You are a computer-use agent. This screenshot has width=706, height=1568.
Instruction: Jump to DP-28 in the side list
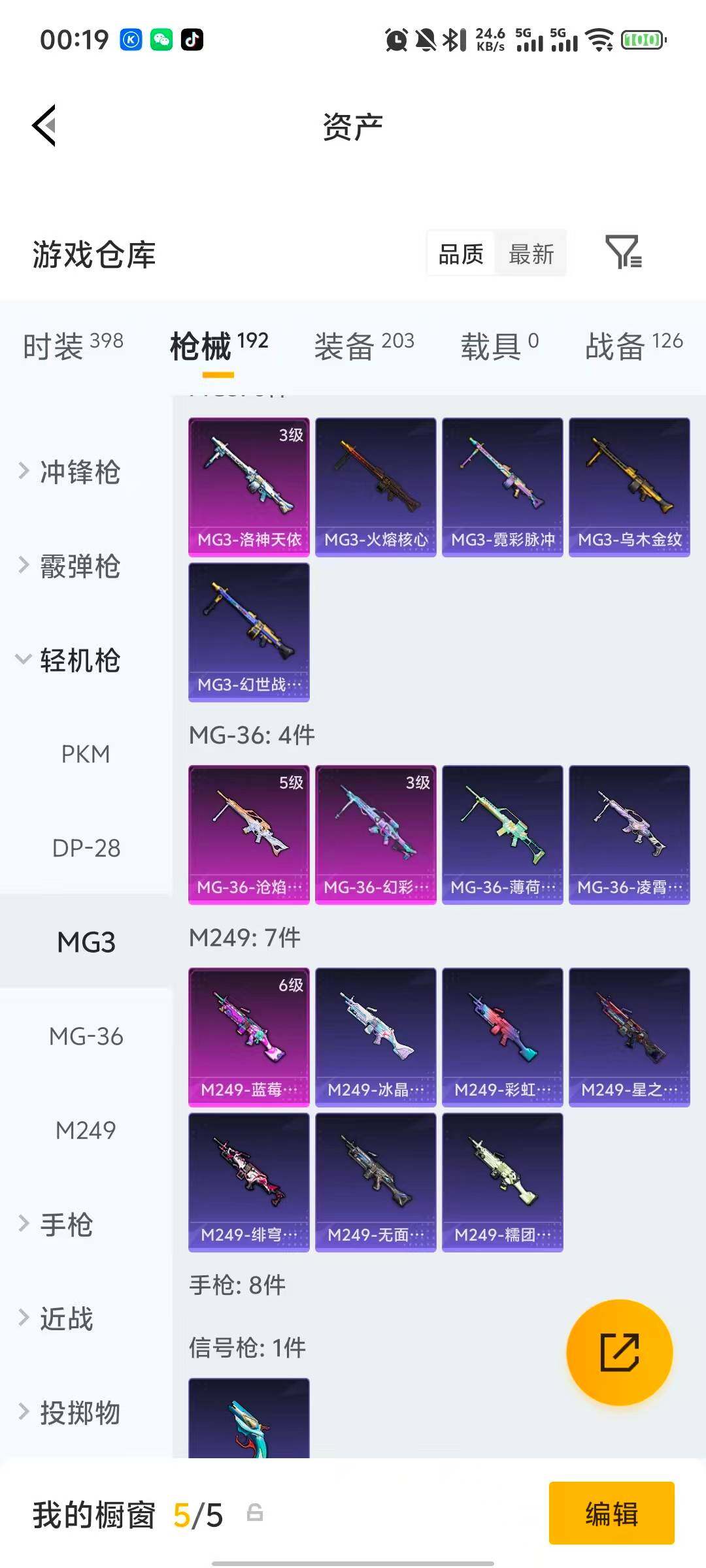(86, 848)
